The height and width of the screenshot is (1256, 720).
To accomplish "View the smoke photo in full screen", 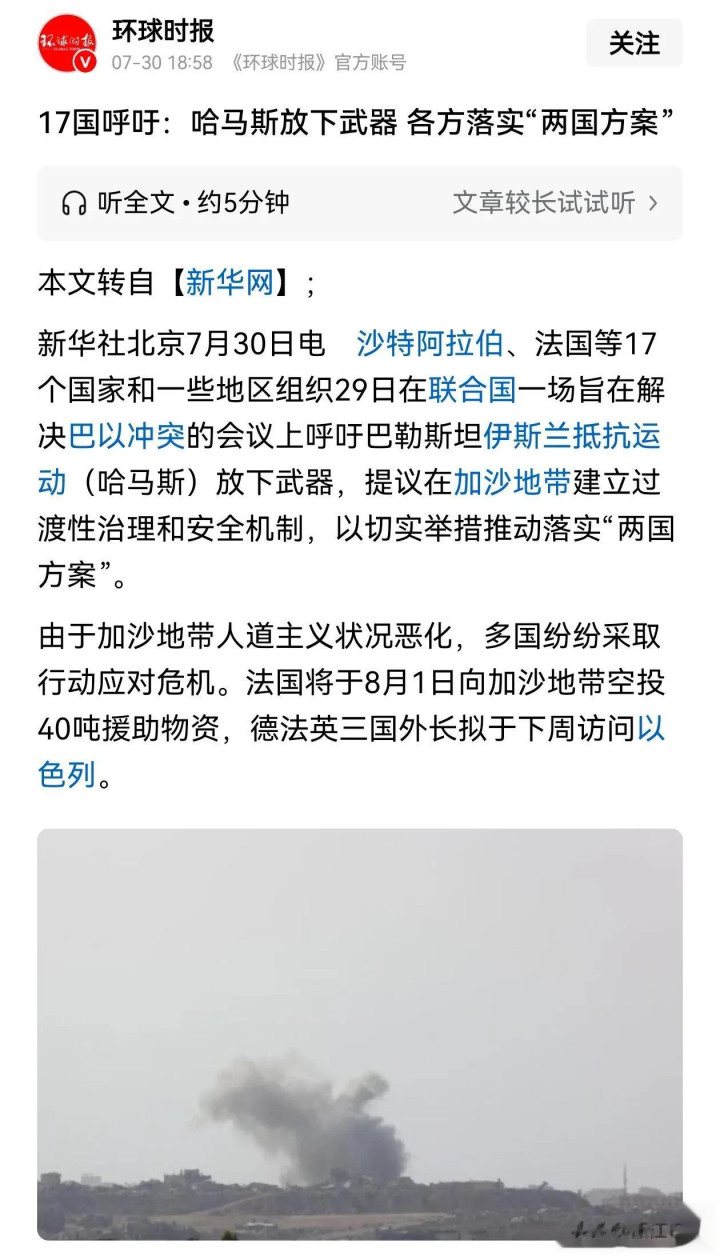I will tap(360, 1034).
